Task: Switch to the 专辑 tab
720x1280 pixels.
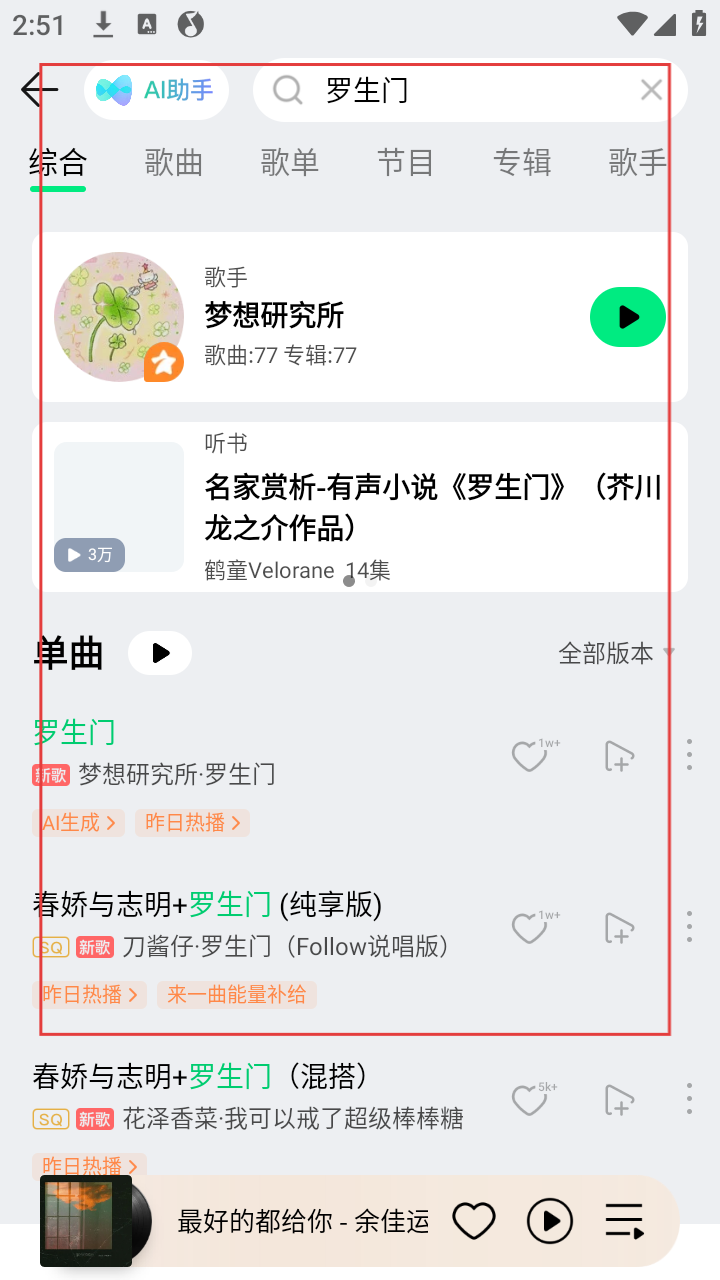Action: click(x=522, y=162)
